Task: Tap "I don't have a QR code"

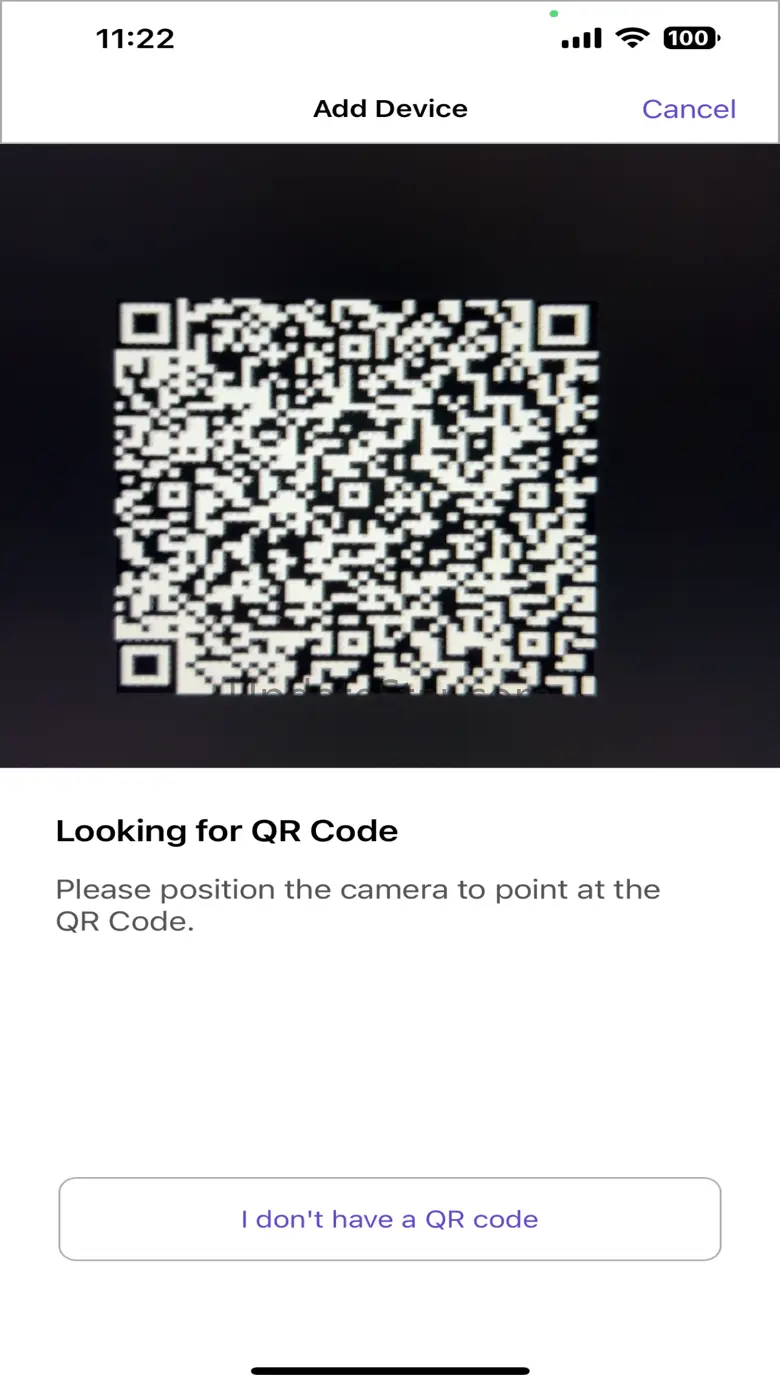Action: (x=390, y=1219)
